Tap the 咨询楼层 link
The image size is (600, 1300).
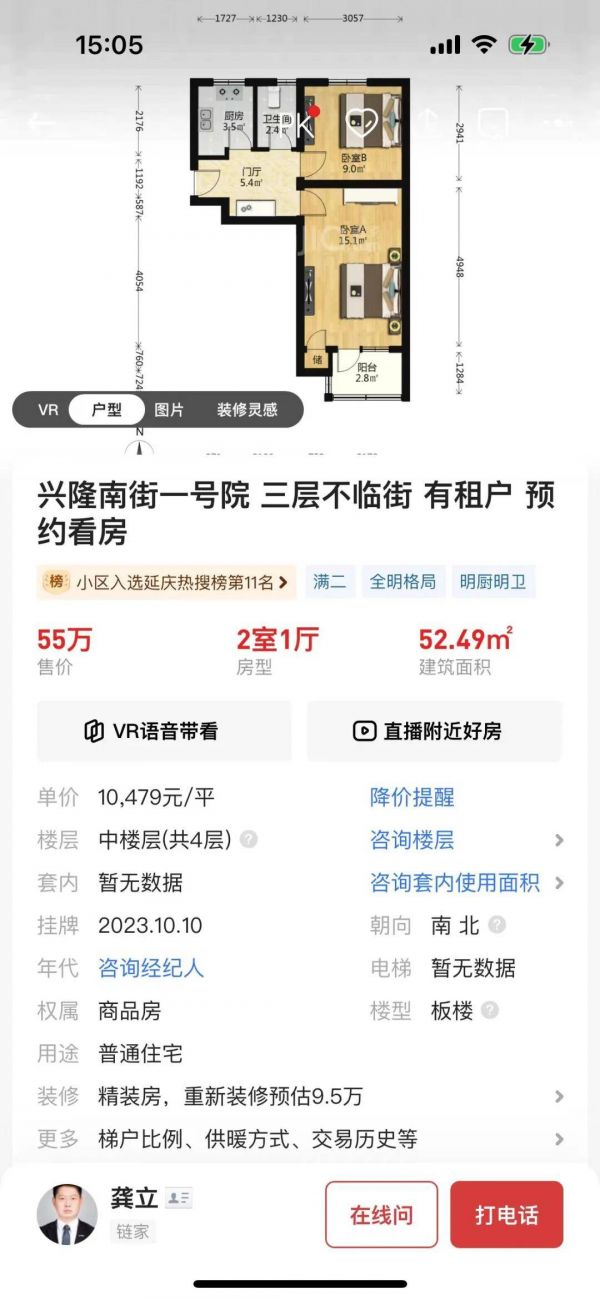tap(412, 841)
